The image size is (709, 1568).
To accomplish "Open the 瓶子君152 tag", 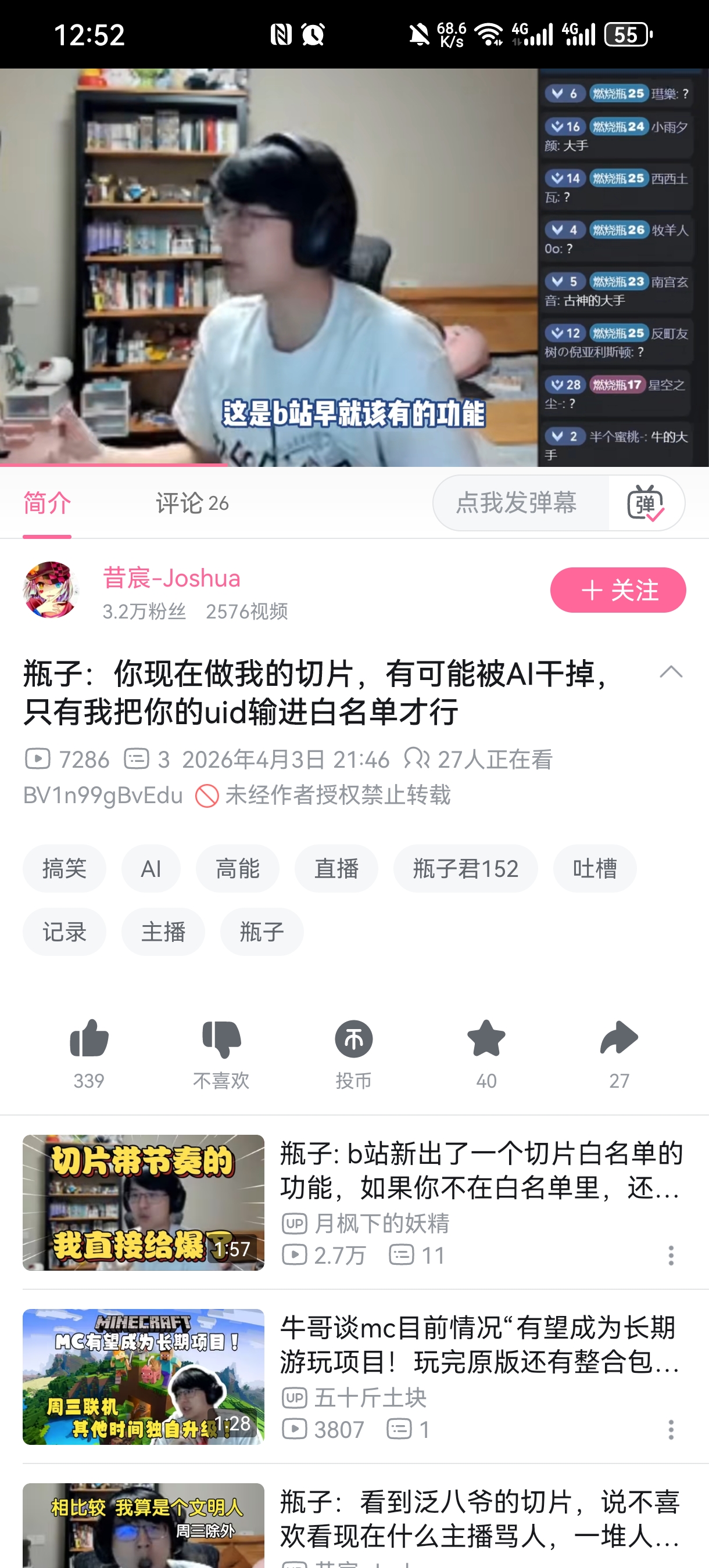I will click(465, 869).
